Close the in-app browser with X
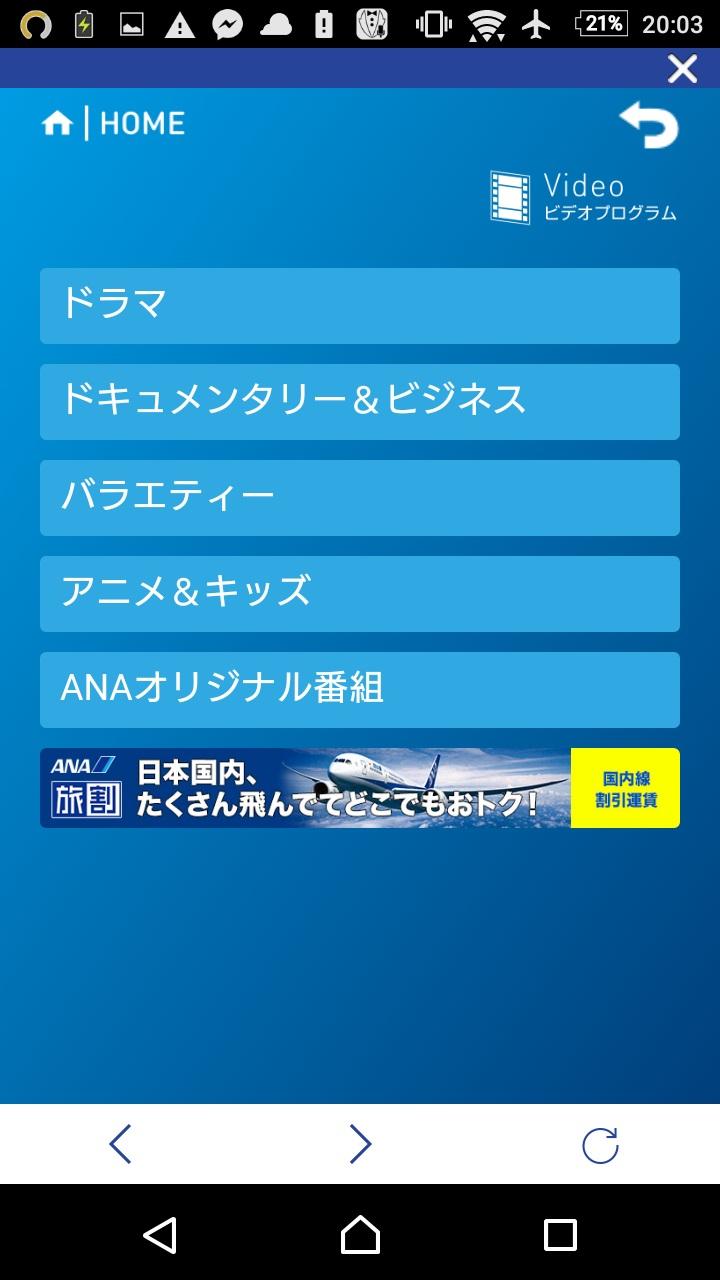 coord(682,69)
